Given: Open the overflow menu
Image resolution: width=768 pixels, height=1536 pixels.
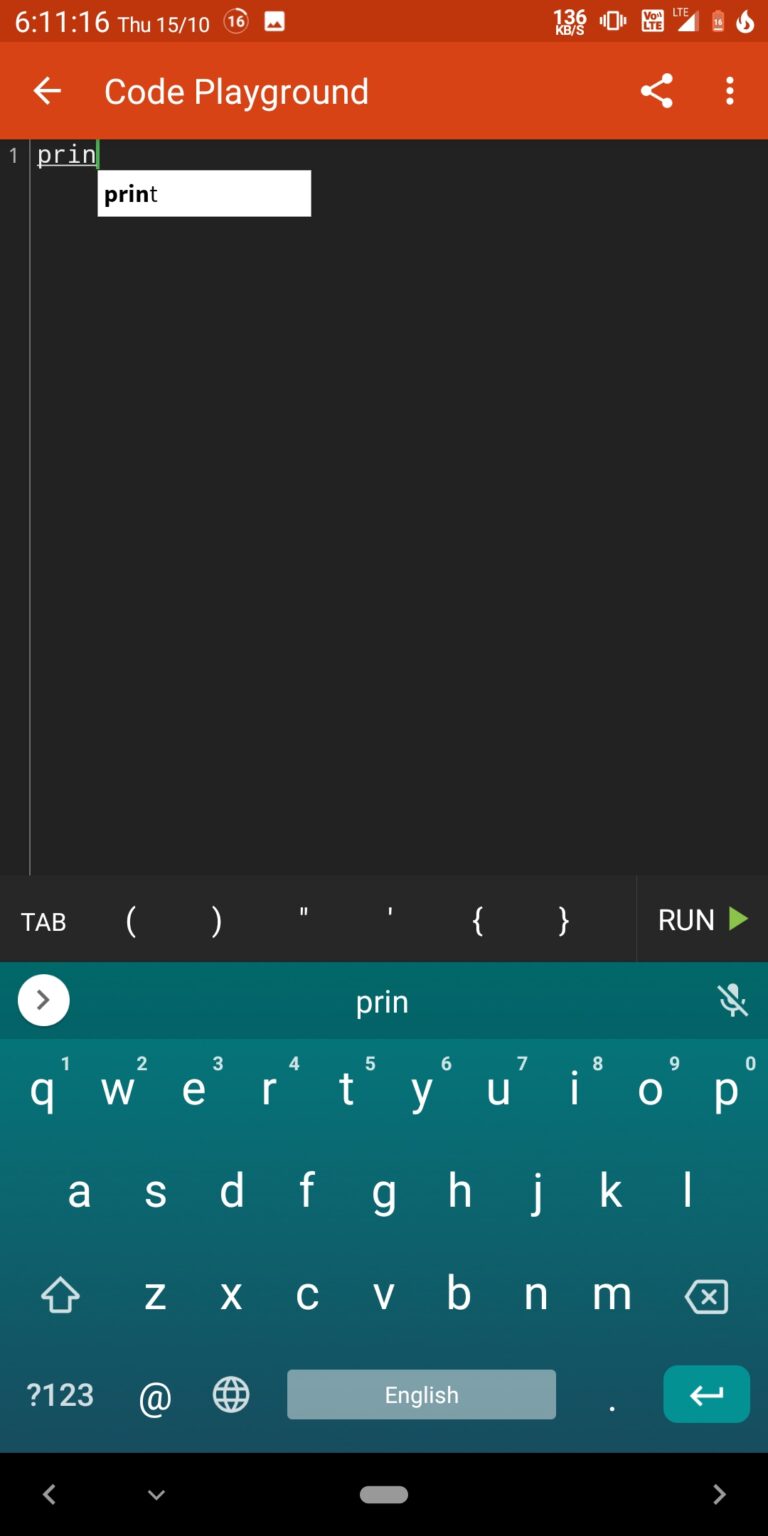Looking at the screenshot, I should coord(730,91).
